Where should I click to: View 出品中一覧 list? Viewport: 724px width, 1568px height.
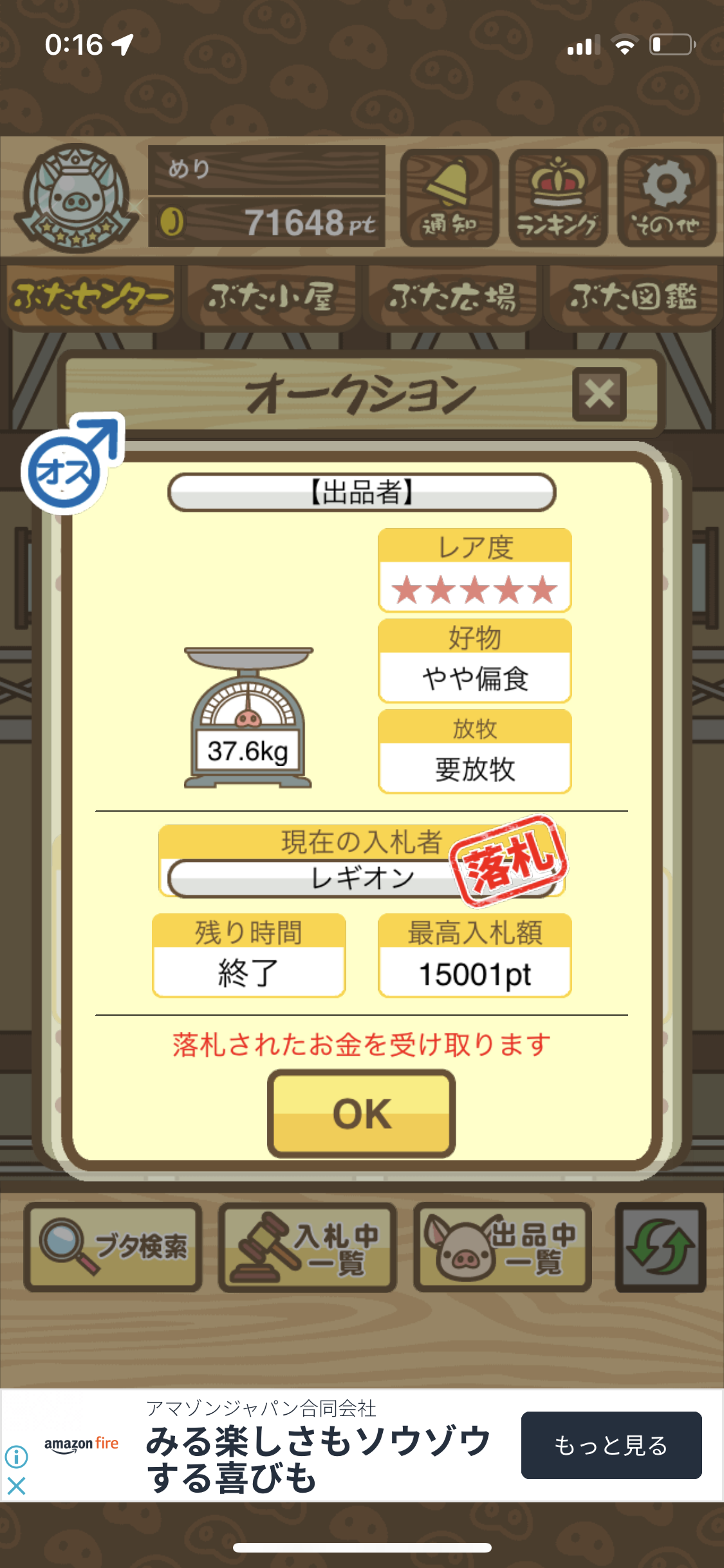503,1247
